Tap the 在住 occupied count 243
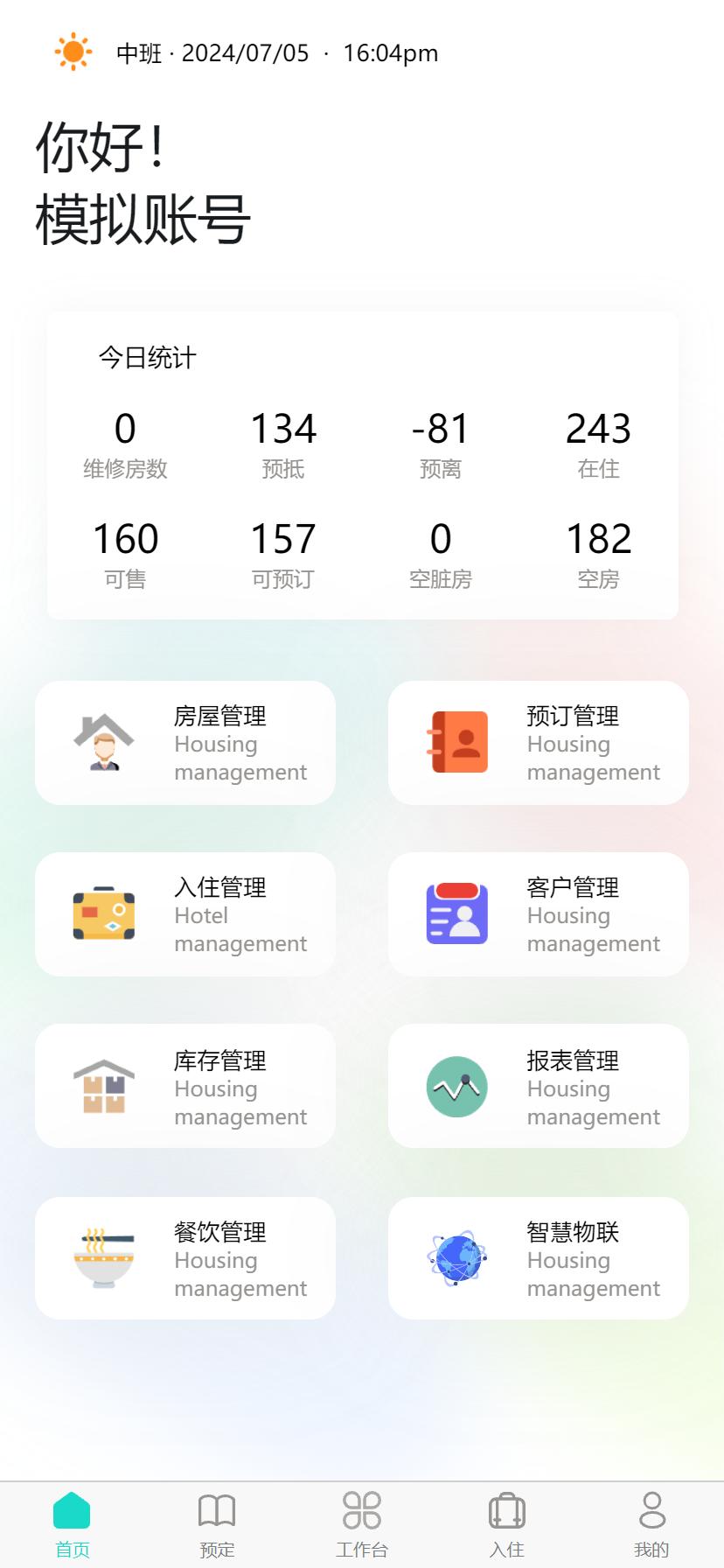 pyautogui.click(x=598, y=429)
